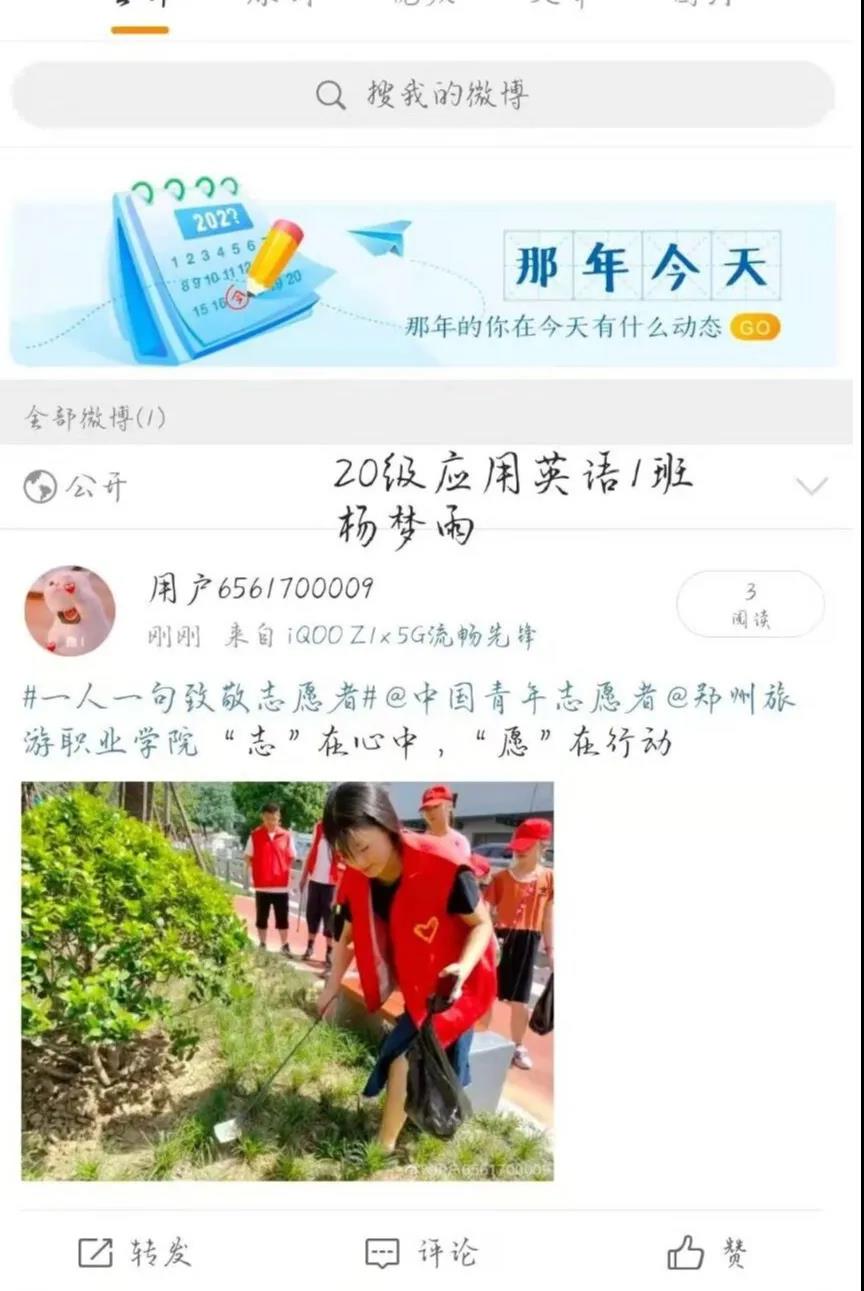The height and width of the screenshot is (1291, 864).
Task: Like the post with 赞
Action: pos(707,1252)
